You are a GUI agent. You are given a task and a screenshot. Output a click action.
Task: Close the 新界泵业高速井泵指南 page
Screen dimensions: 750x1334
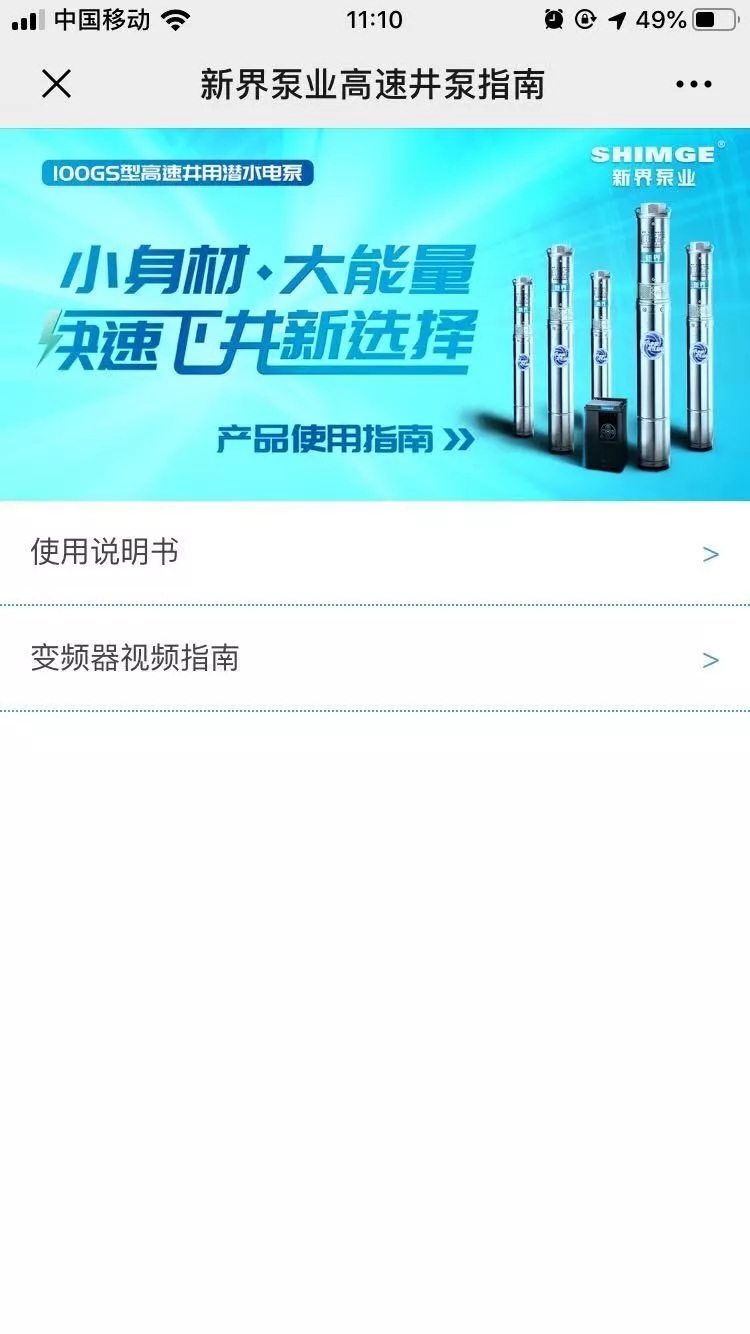[x=56, y=84]
